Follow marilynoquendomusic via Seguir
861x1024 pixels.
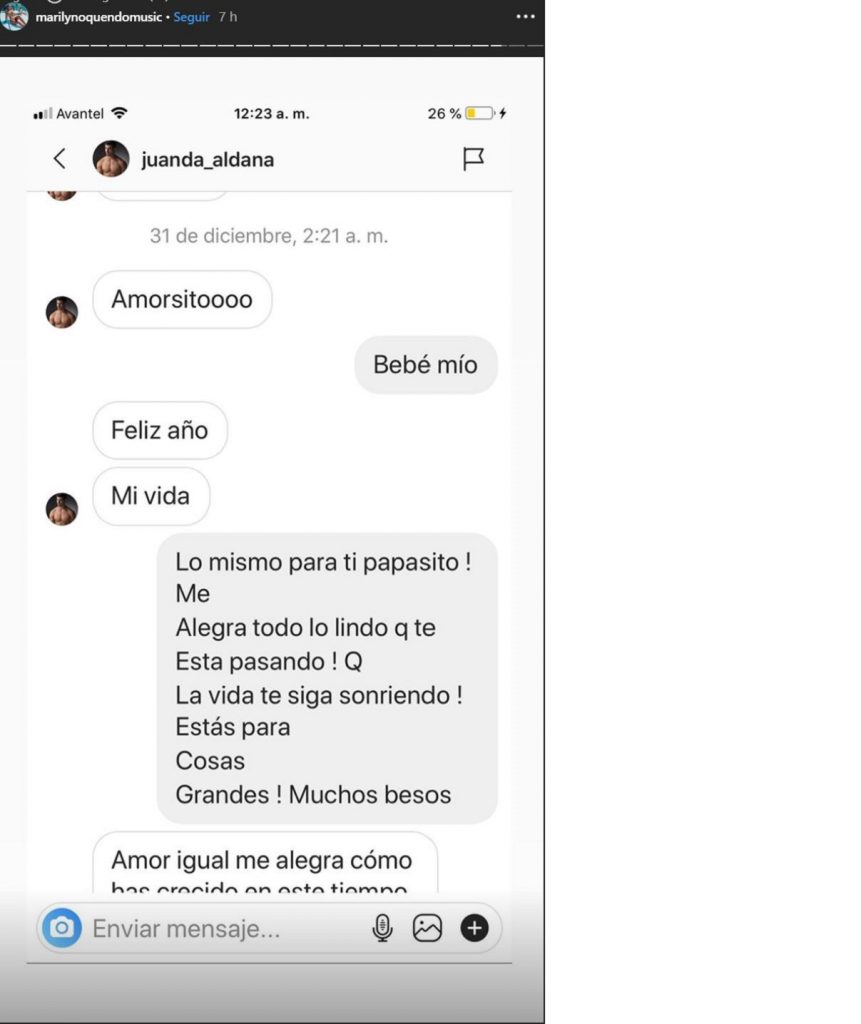coord(191,17)
